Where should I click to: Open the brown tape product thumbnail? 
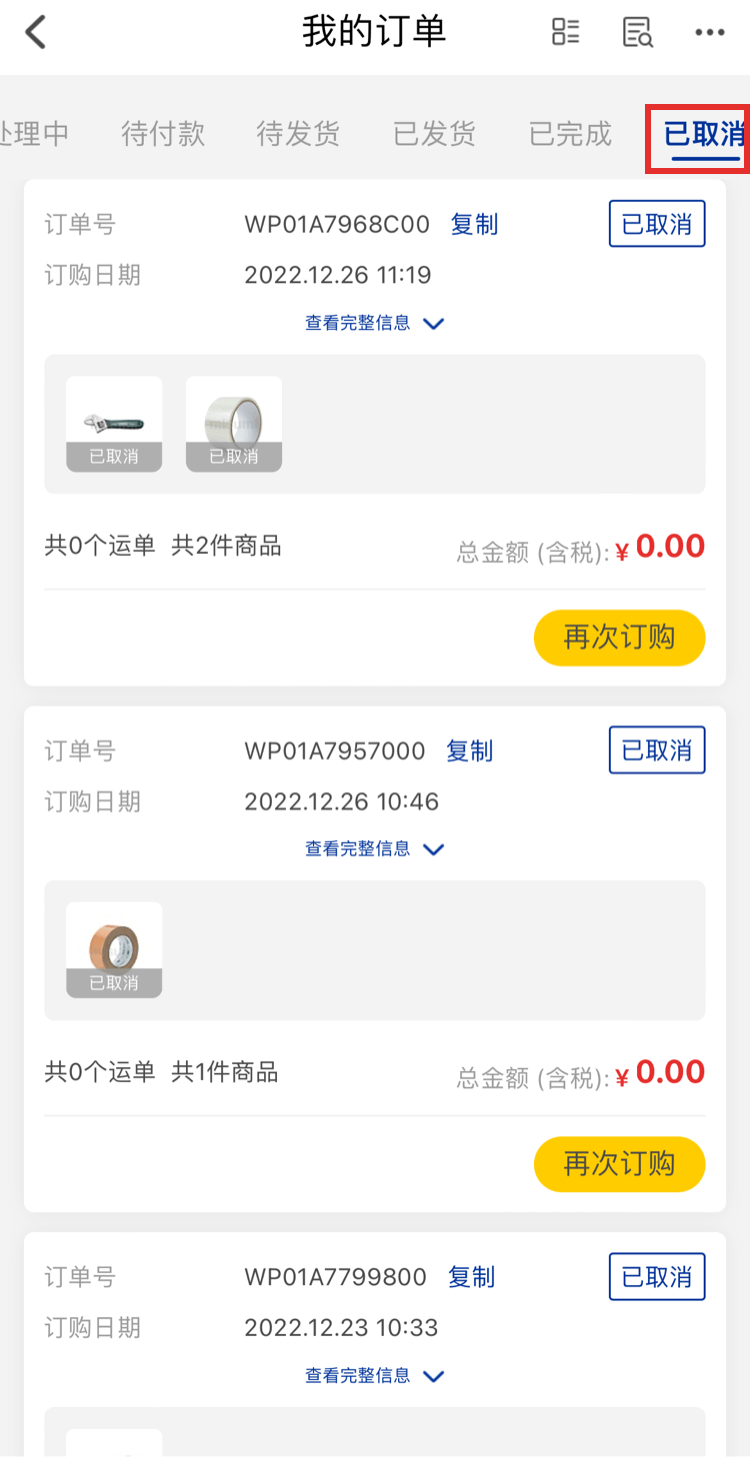[x=114, y=949]
